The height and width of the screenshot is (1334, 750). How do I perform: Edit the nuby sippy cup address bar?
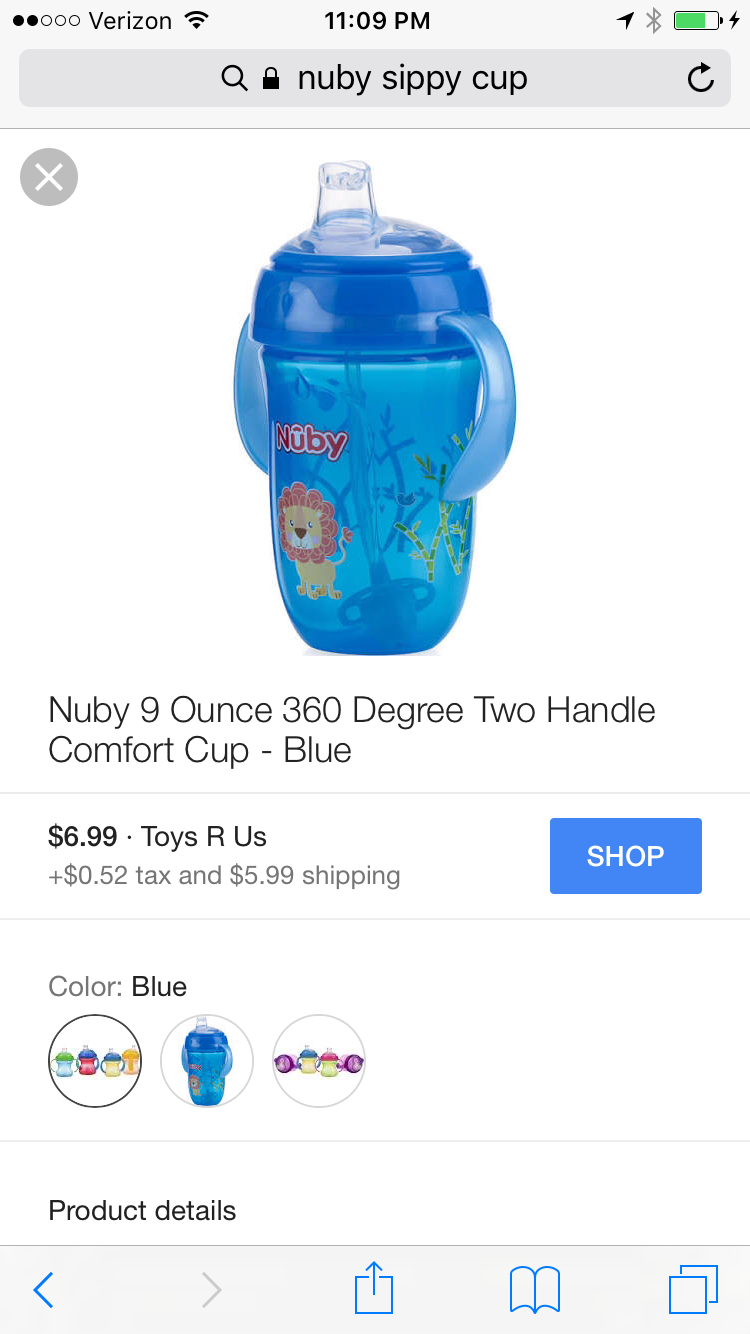[x=375, y=78]
